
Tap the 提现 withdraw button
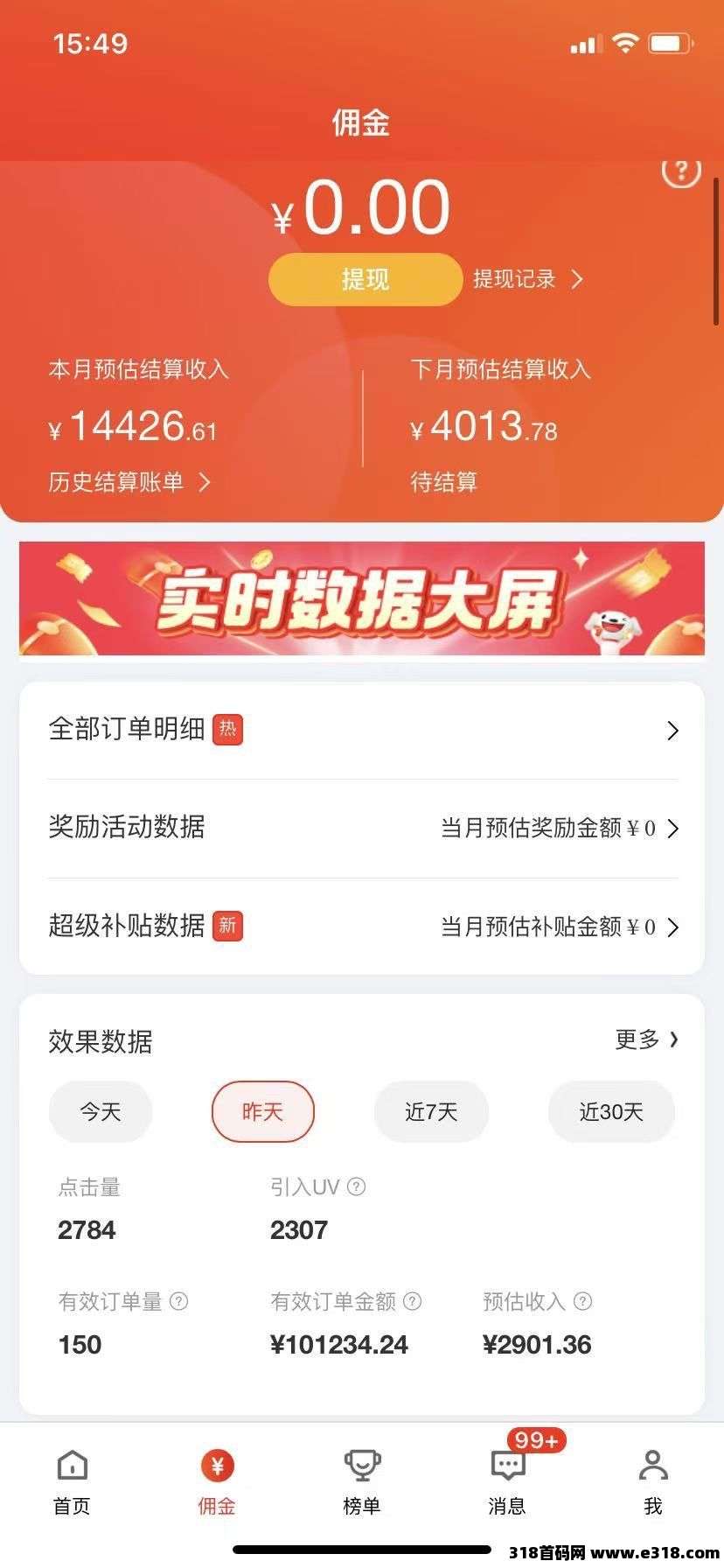[365, 279]
